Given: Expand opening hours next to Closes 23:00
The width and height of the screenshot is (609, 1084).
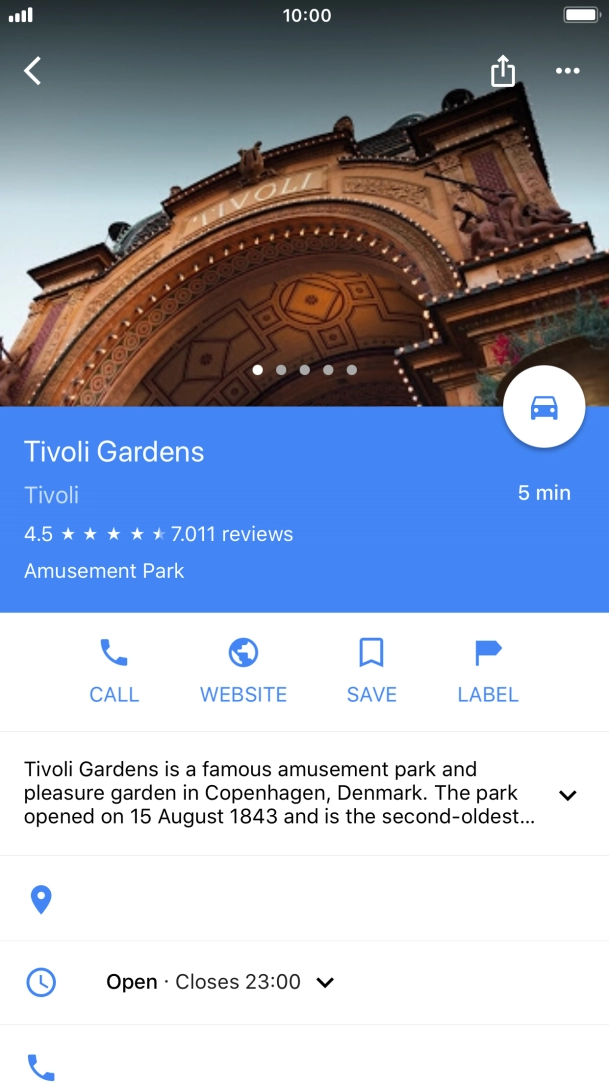Looking at the screenshot, I should coord(325,983).
